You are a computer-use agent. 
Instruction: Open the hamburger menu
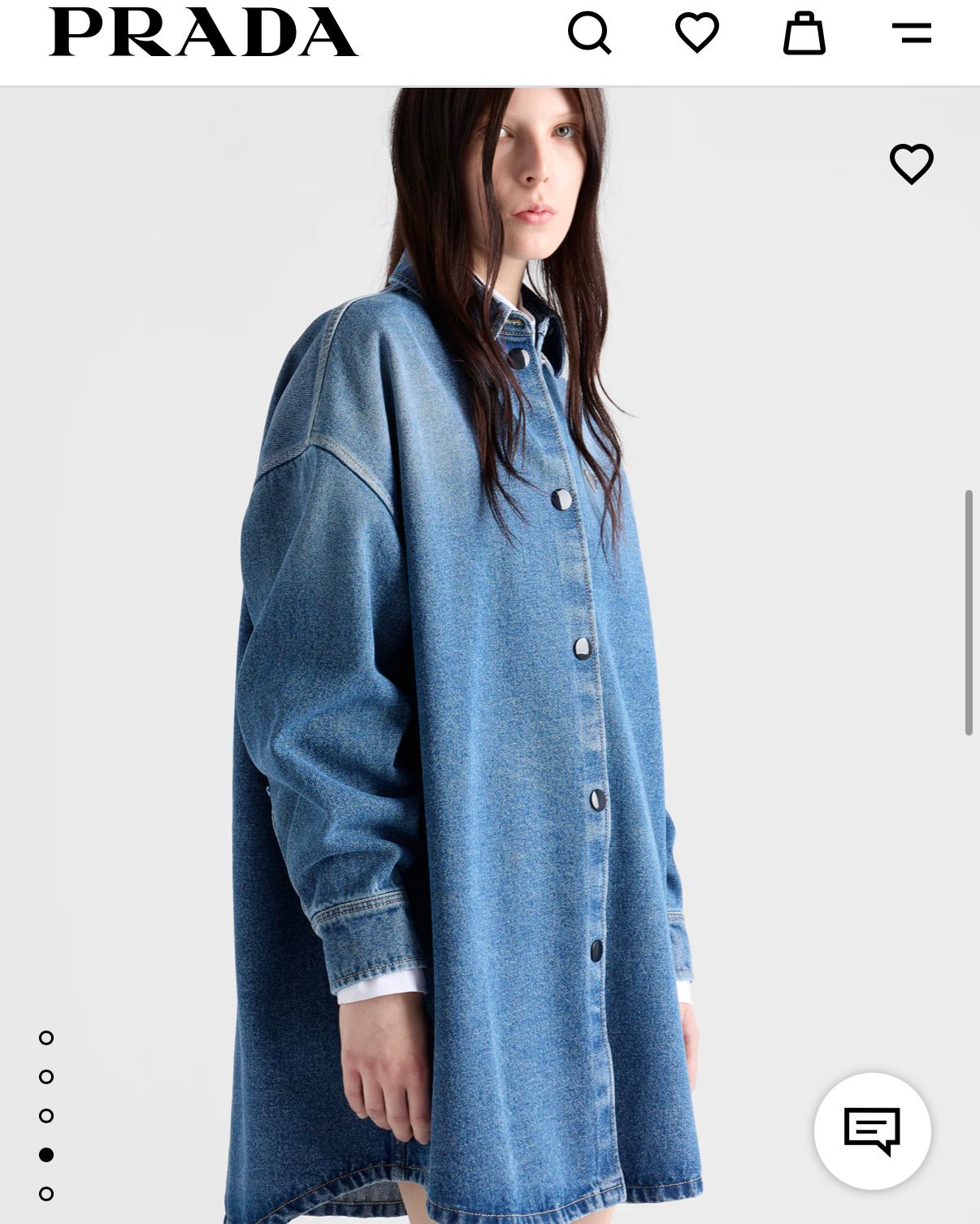click(x=911, y=33)
